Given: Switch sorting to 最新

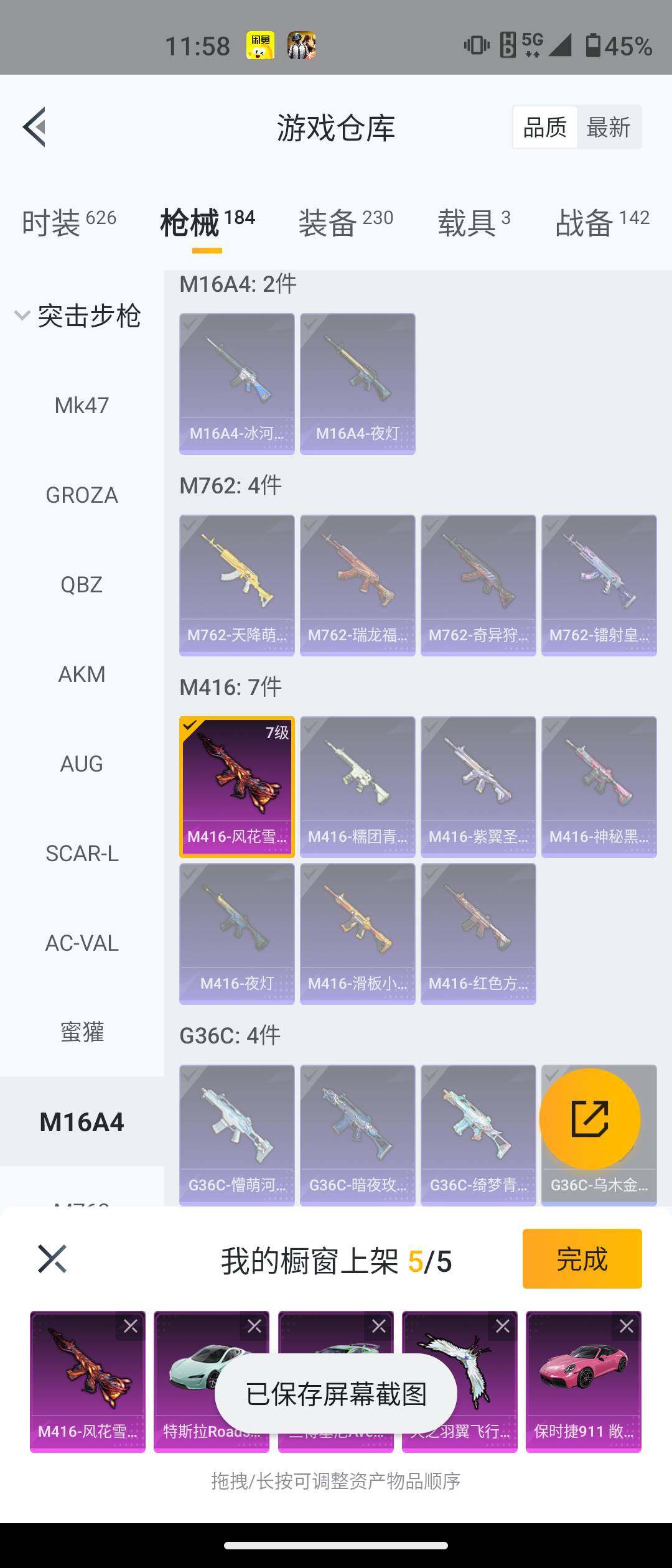Looking at the screenshot, I should 609,127.
